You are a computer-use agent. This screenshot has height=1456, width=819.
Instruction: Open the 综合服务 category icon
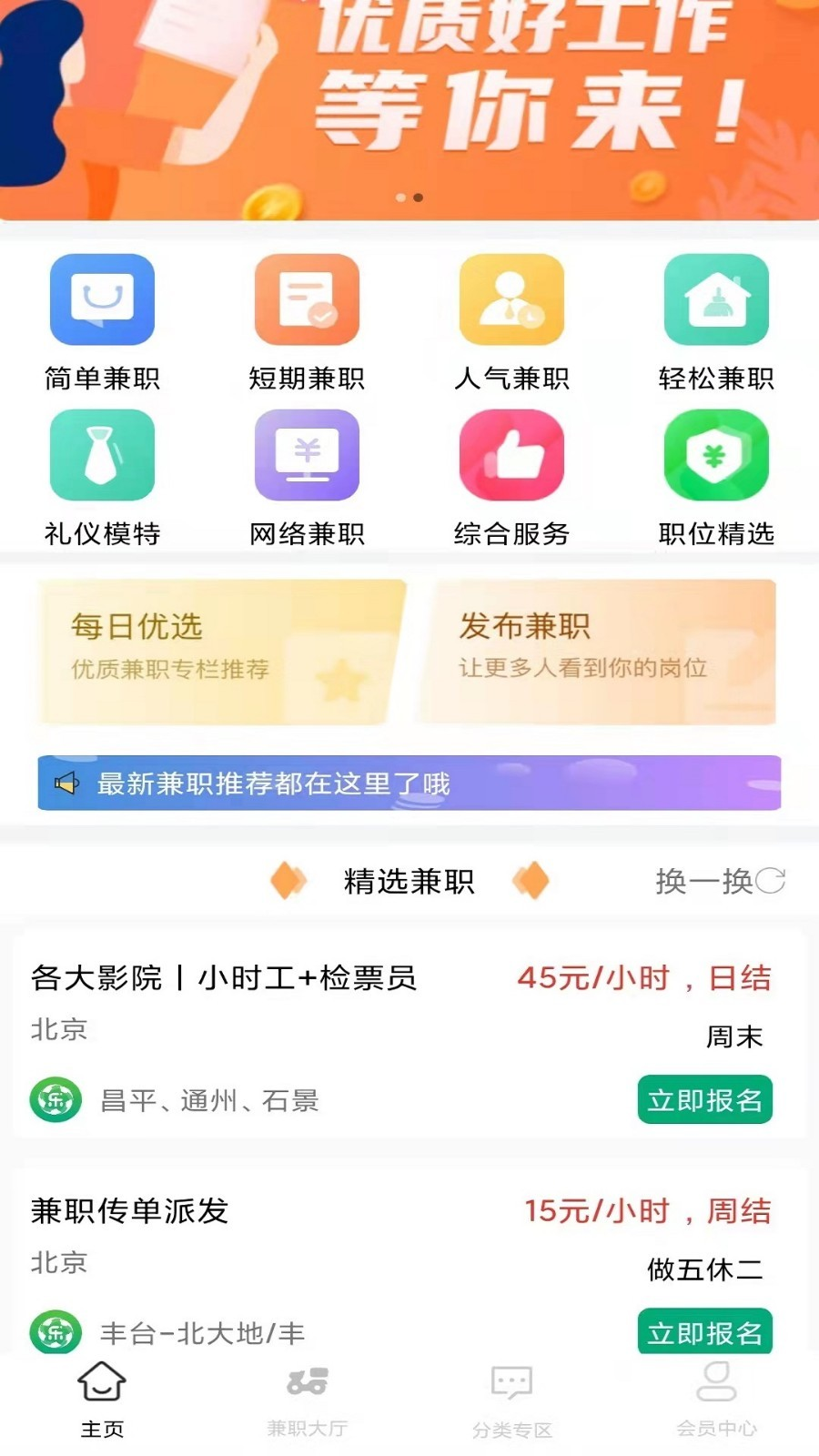click(511, 455)
